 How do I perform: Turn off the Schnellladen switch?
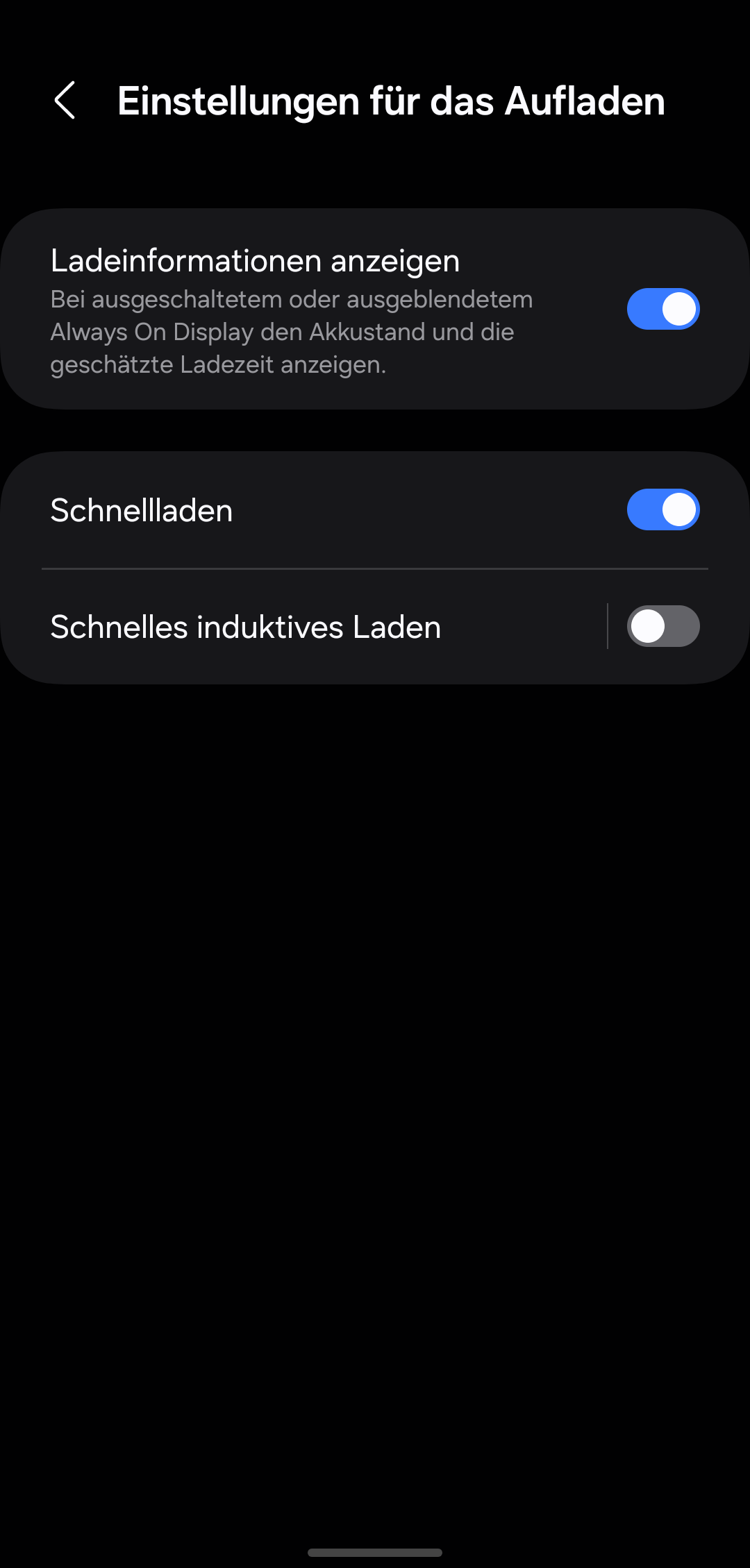point(662,510)
